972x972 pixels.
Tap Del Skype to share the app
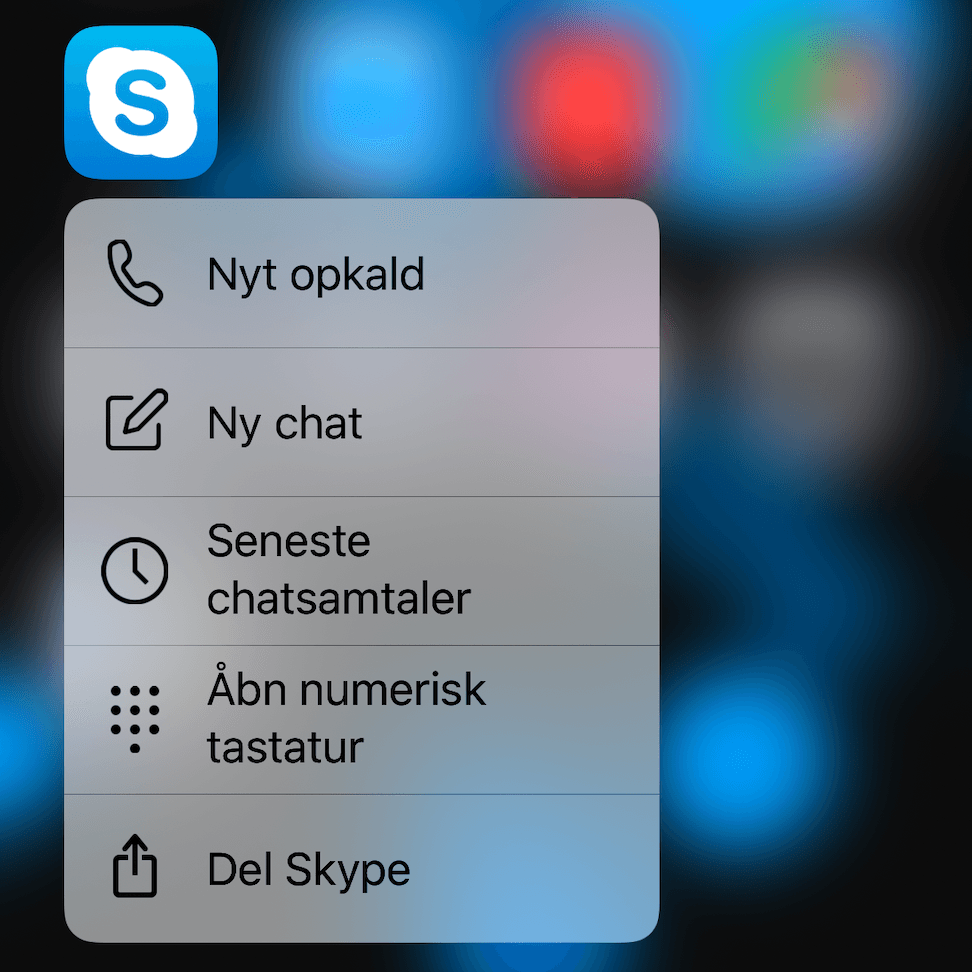click(x=360, y=869)
